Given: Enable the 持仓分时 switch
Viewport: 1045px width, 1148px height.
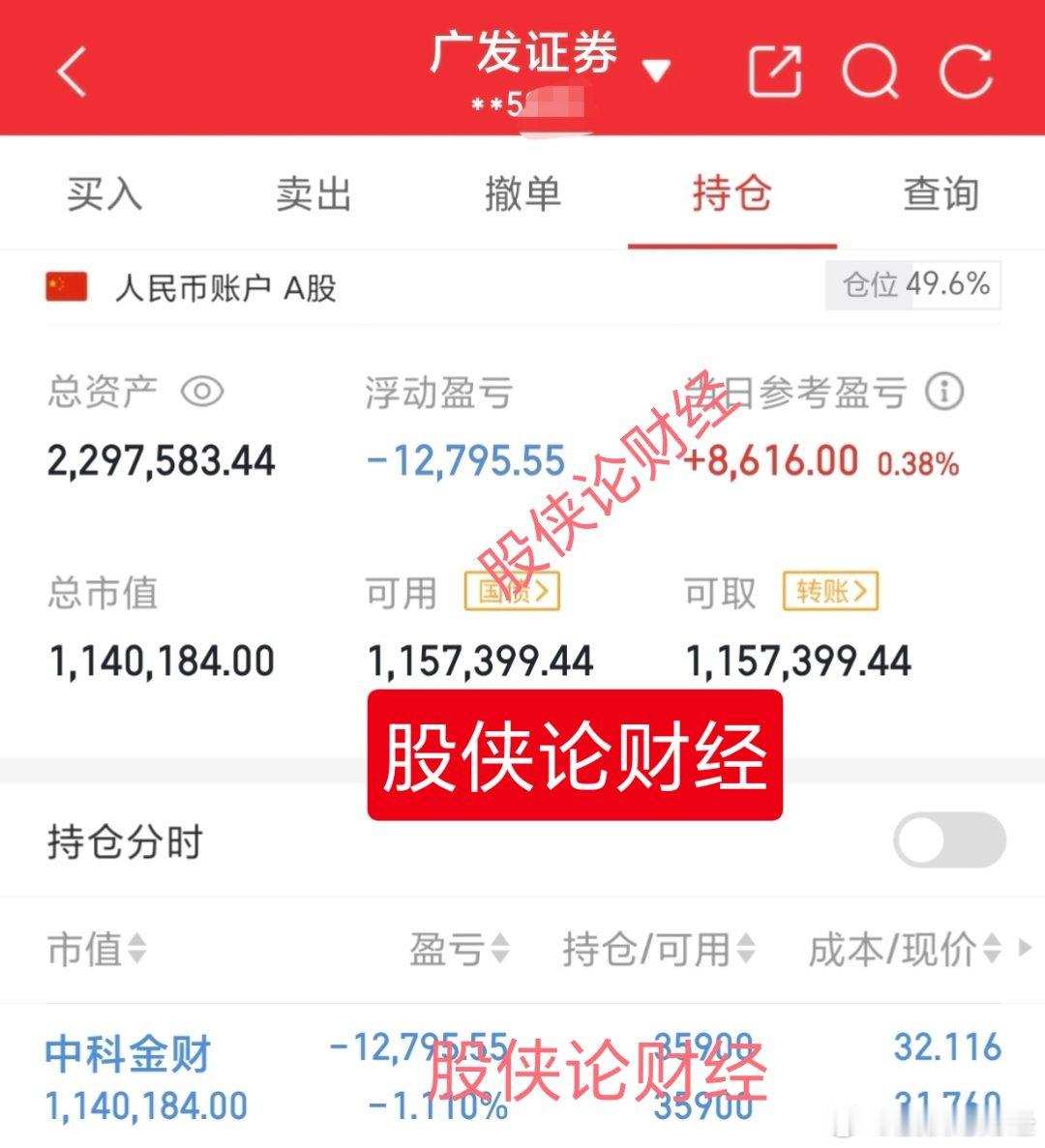Looking at the screenshot, I should [x=948, y=839].
